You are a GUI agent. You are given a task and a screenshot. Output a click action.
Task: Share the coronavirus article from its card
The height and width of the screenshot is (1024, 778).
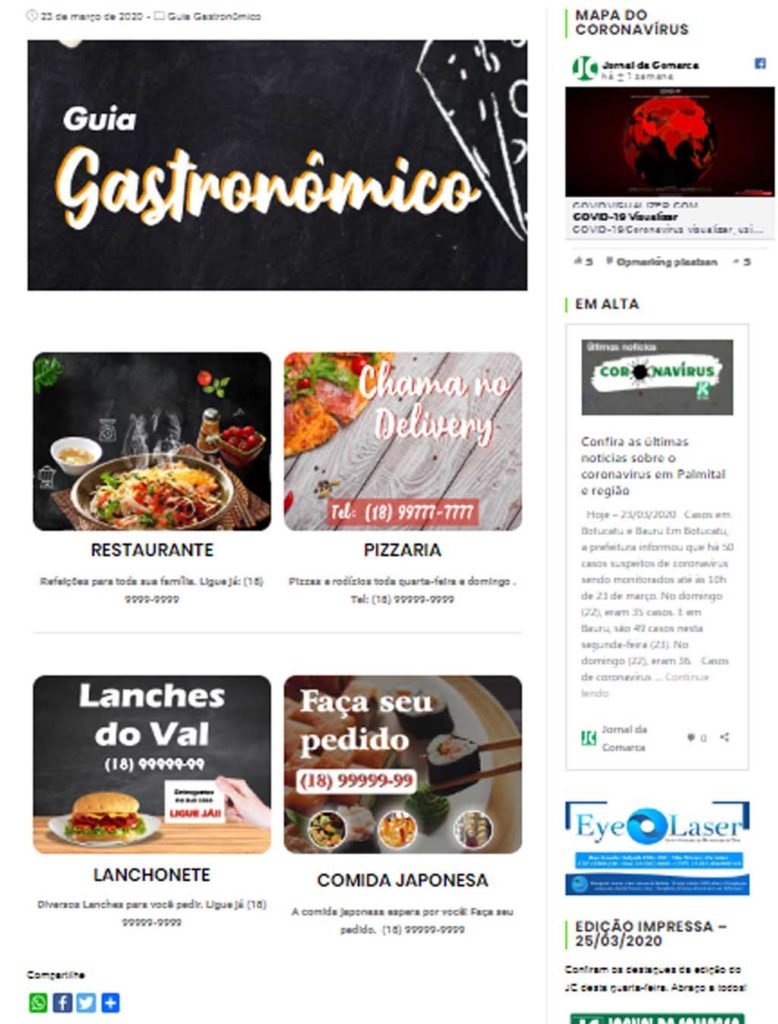click(x=725, y=737)
